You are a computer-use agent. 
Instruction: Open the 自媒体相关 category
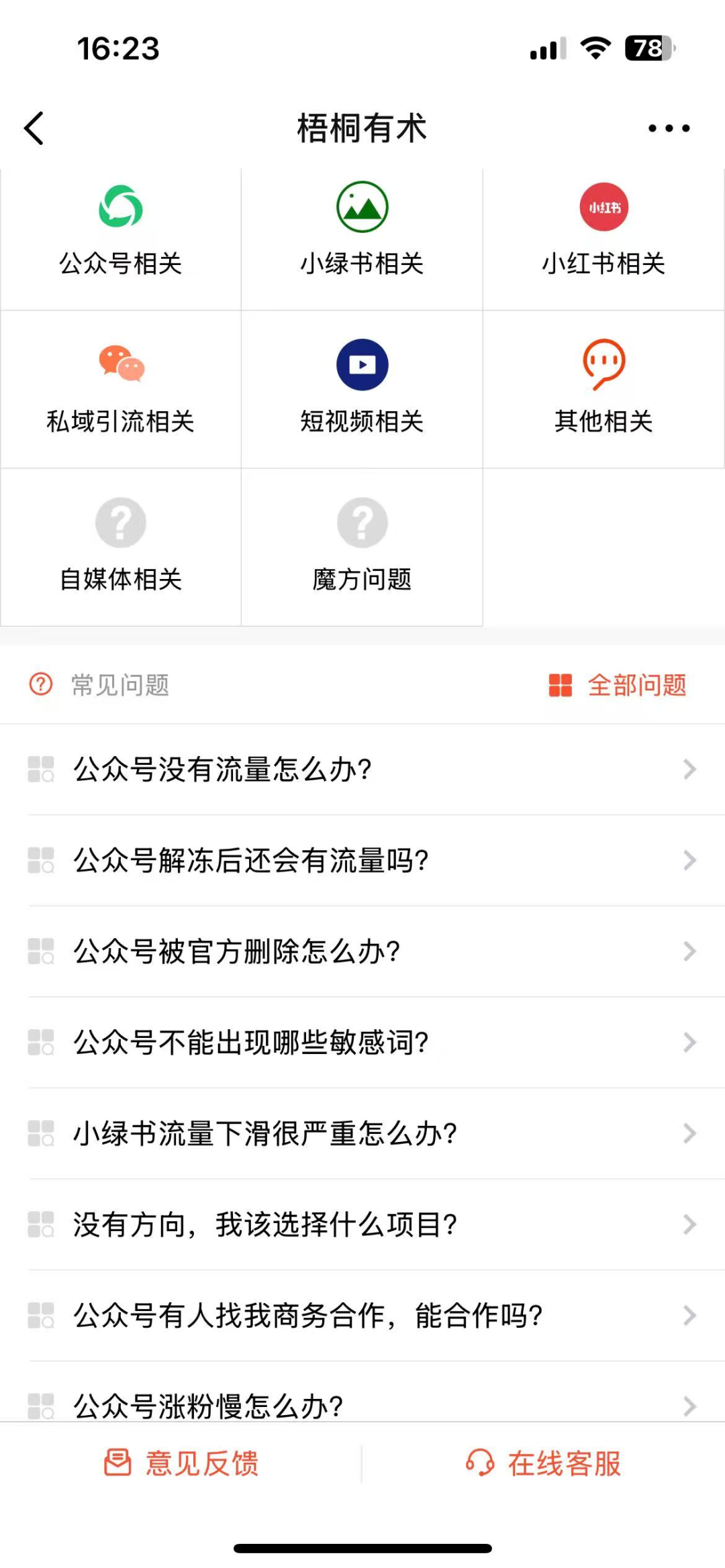121,547
